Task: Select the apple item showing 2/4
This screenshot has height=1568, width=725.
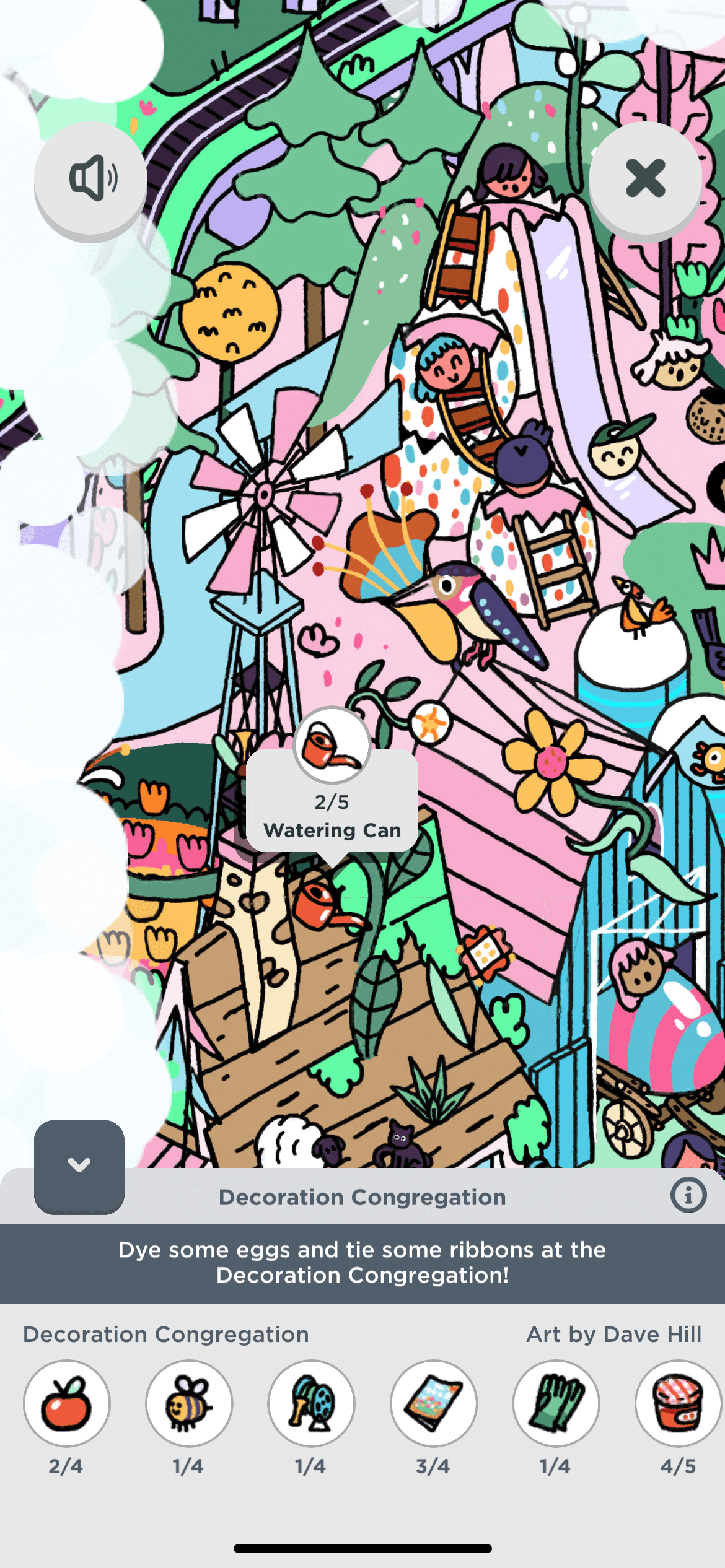Action: (x=67, y=1403)
